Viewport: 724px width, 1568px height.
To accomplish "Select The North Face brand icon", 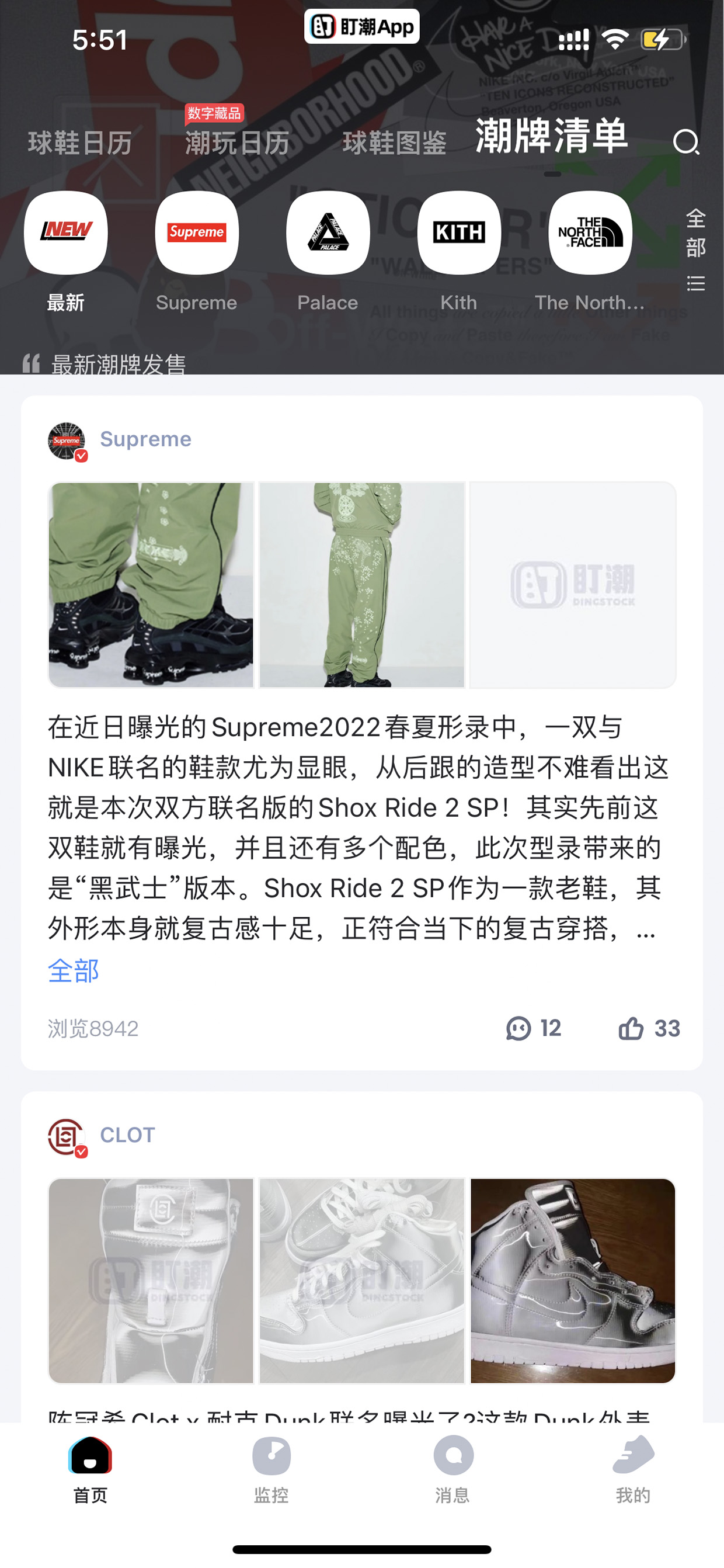I will pos(590,233).
